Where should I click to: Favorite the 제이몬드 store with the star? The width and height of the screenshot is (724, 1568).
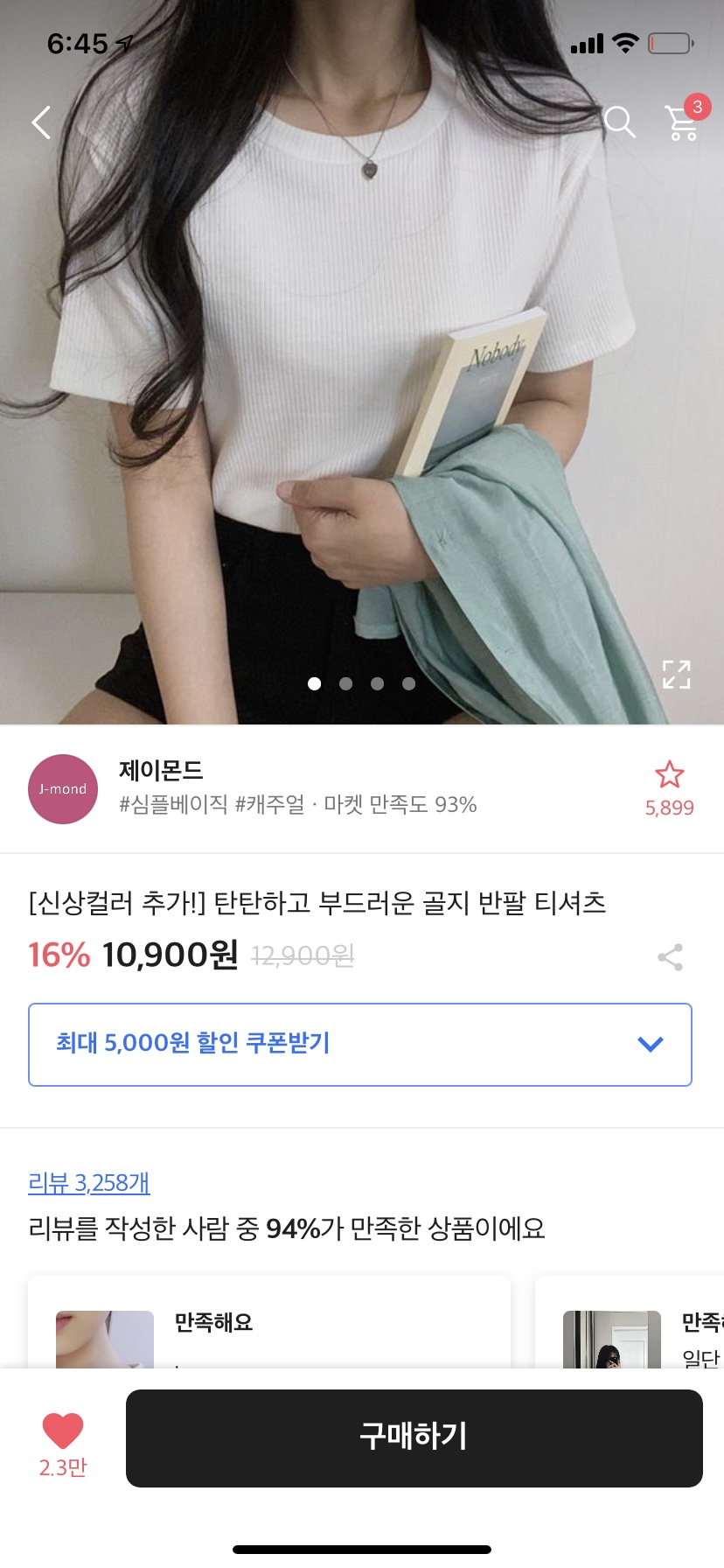coord(669,775)
